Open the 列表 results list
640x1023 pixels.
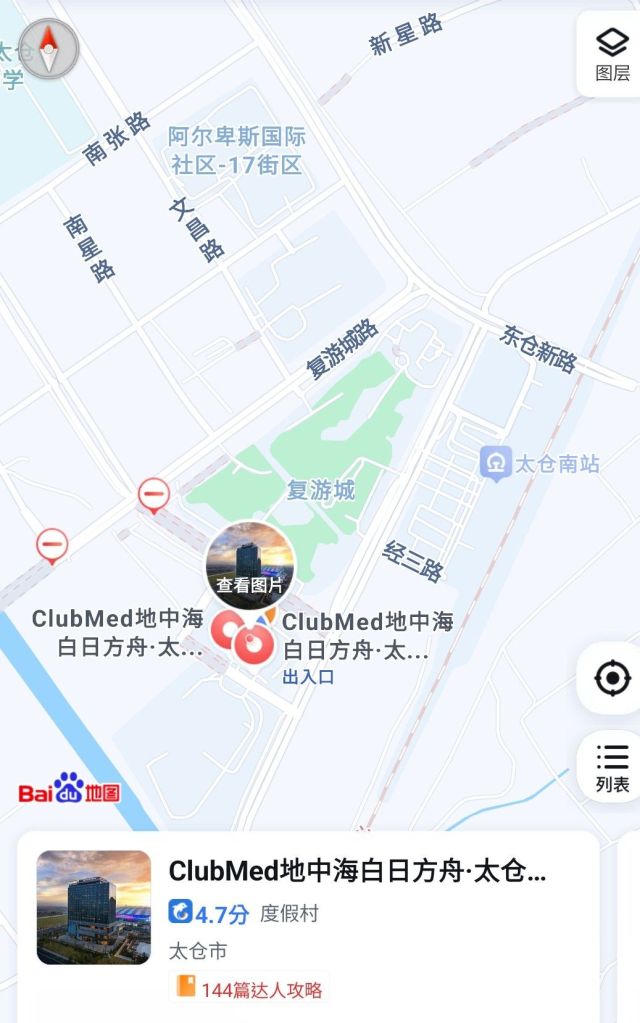pyautogui.click(x=611, y=767)
